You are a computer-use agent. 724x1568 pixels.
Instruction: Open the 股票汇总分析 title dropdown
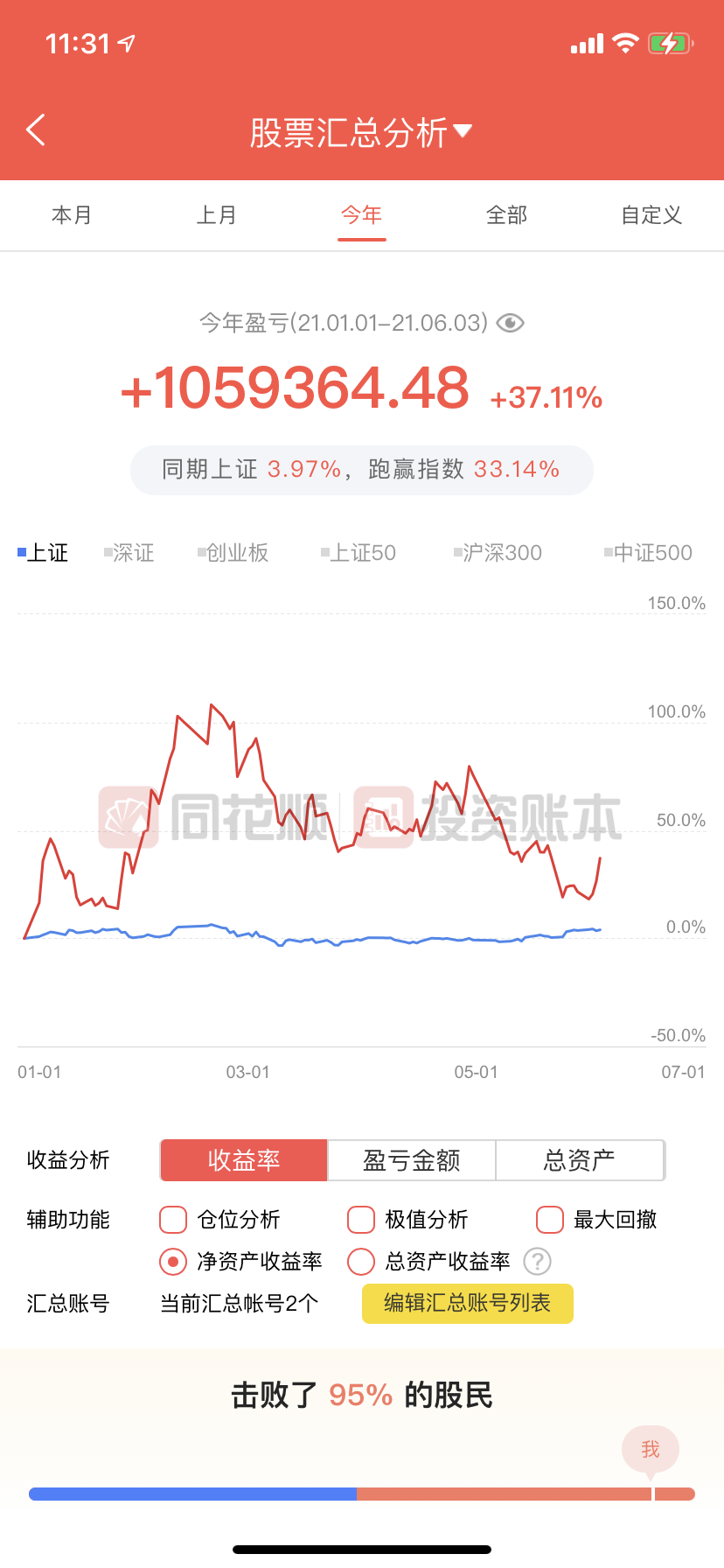click(361, 132)
